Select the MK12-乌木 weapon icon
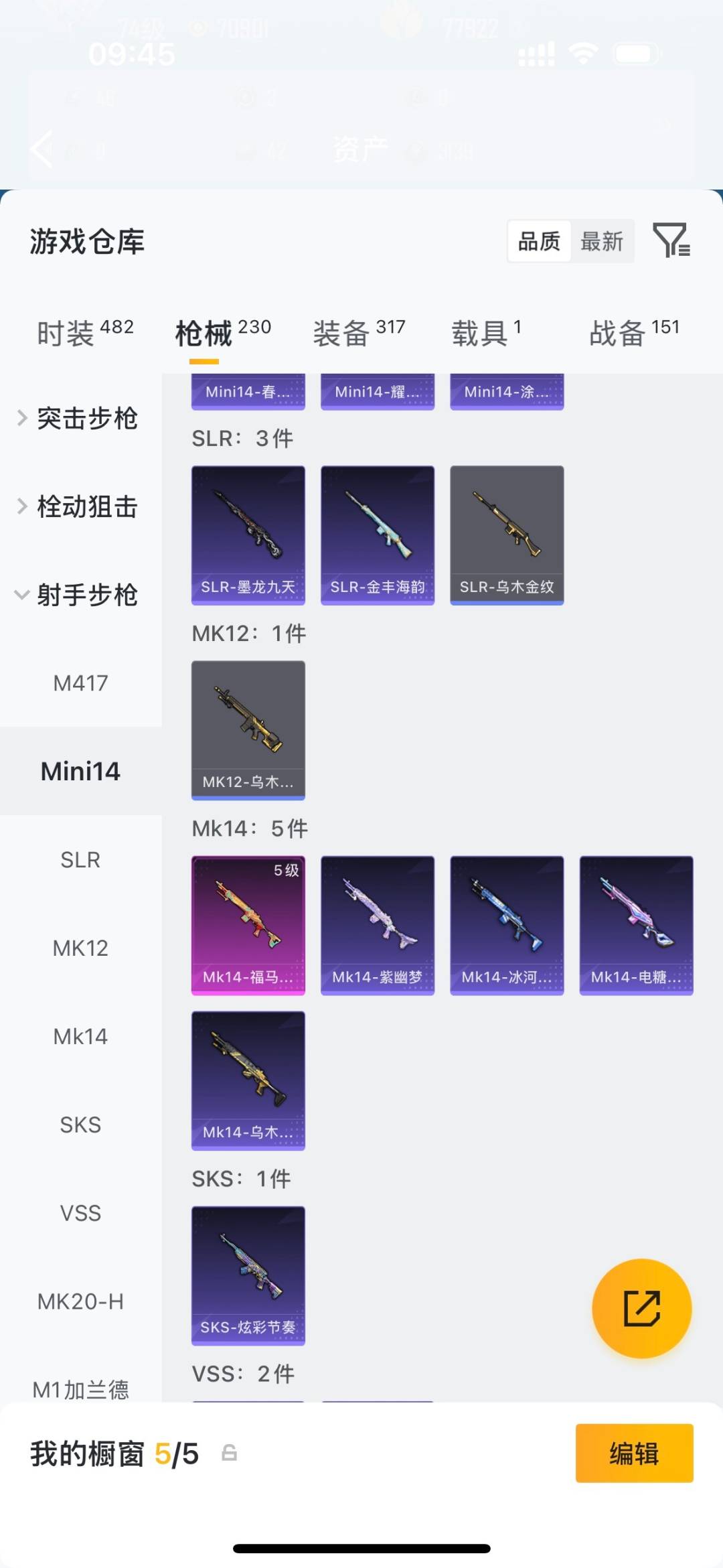Screen dimensions: 723x1568 click(248, 730)
